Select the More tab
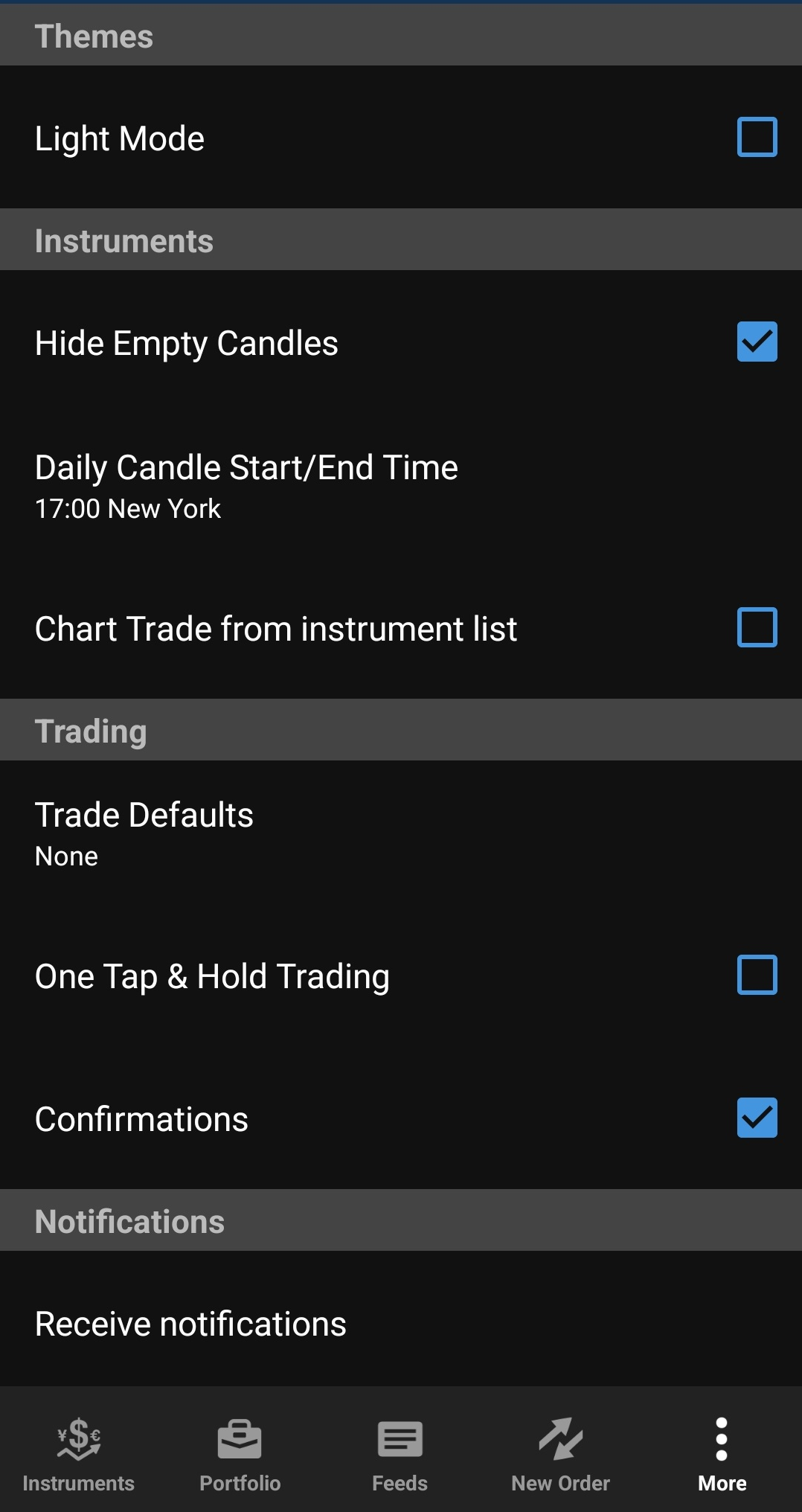Image resolution: width=802 pixels, height=1512 pixels. (722, 1452)
